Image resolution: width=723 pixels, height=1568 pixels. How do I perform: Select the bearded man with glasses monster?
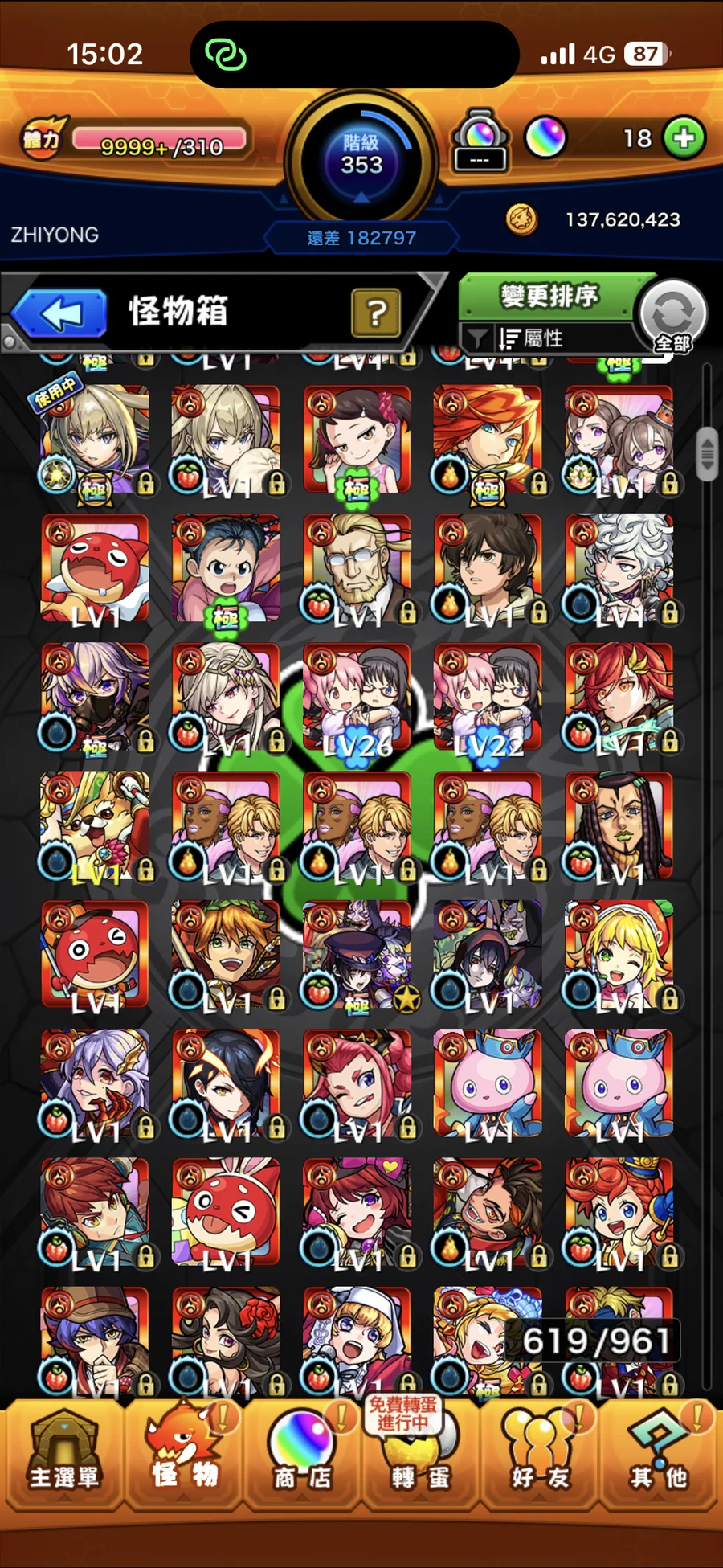point(357,568)
